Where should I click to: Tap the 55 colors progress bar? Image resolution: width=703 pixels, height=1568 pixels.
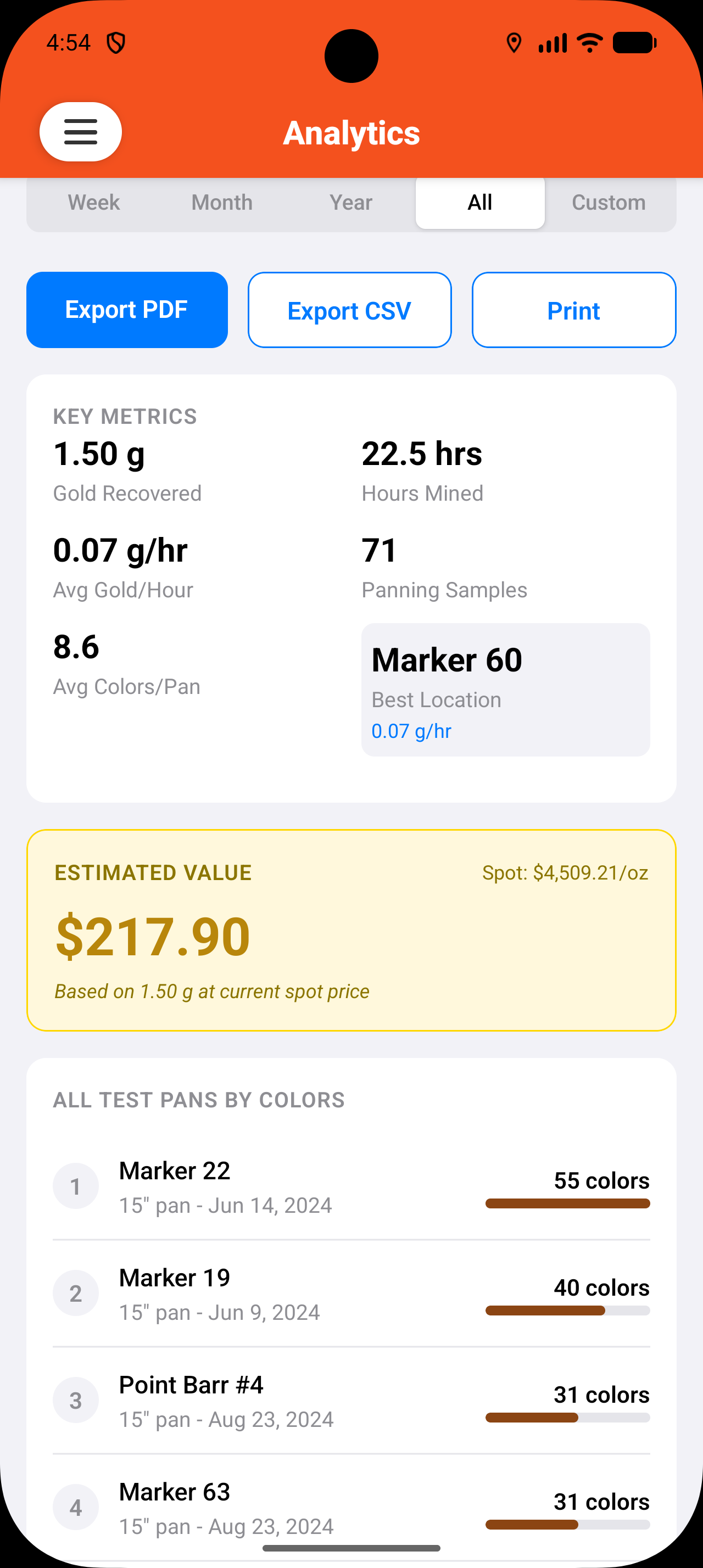click(x=567, y=1203)
